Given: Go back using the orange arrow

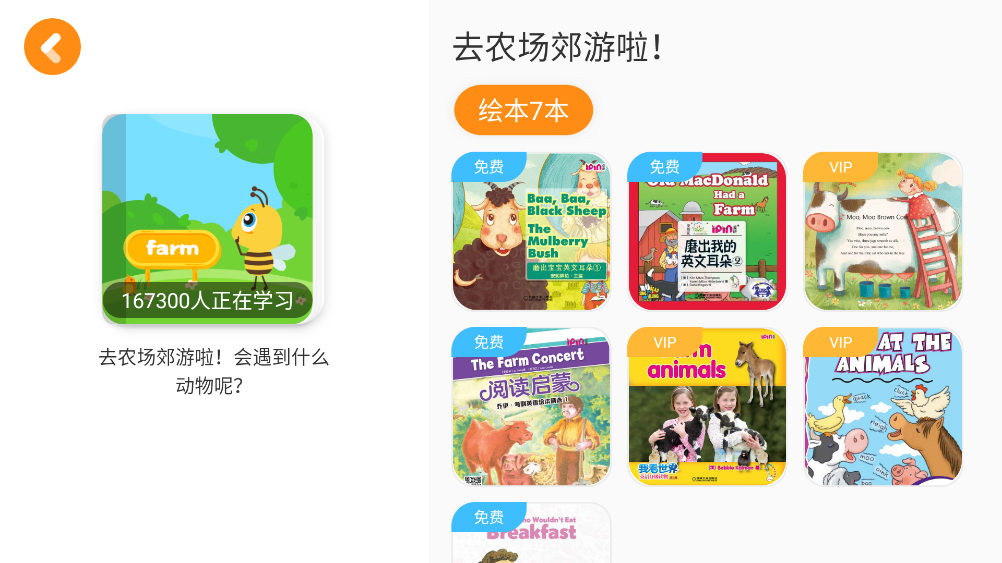Looking at the screenshot, I should 52,47.
